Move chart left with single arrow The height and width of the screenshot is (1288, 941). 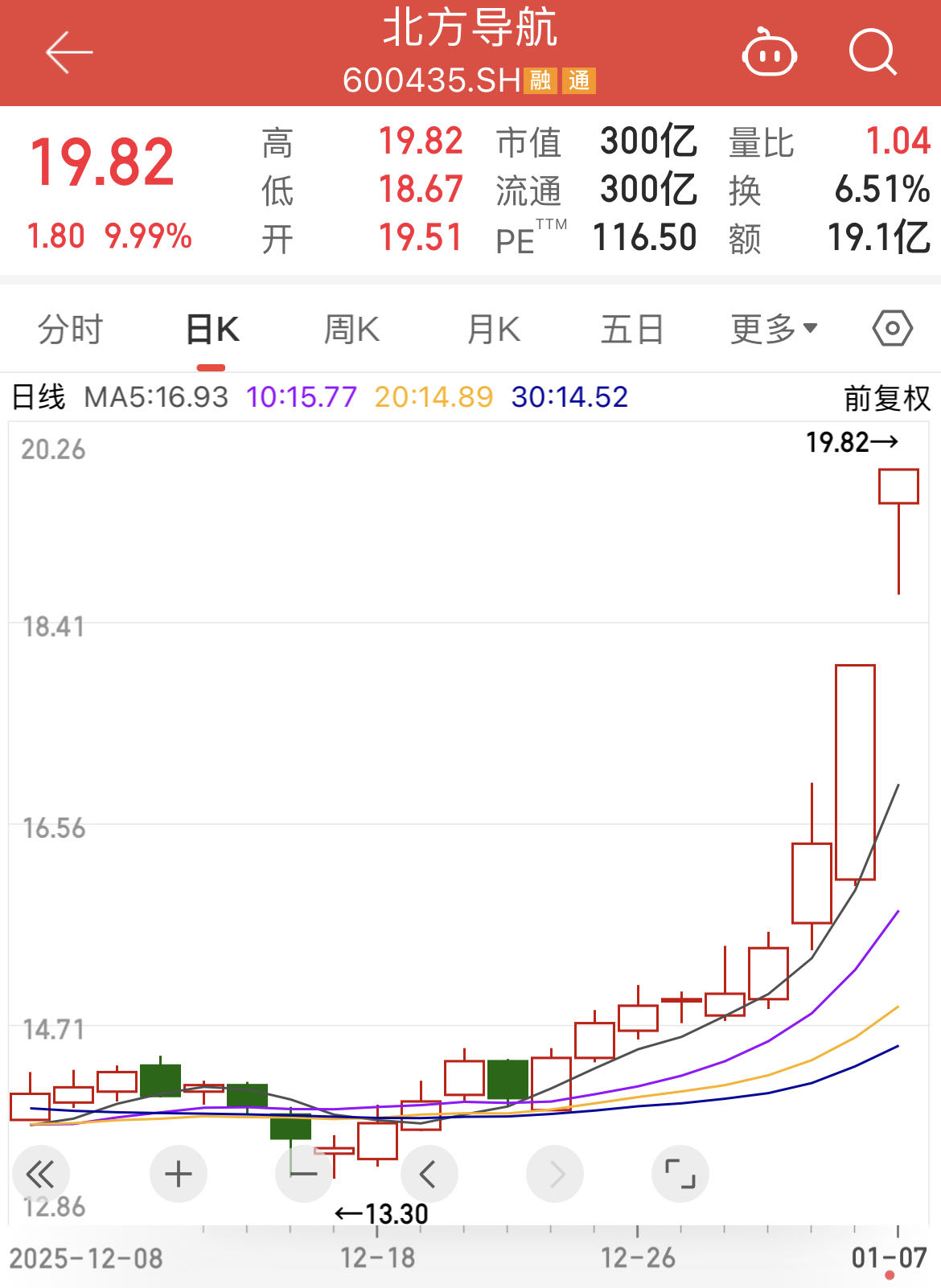point(429,1175)
